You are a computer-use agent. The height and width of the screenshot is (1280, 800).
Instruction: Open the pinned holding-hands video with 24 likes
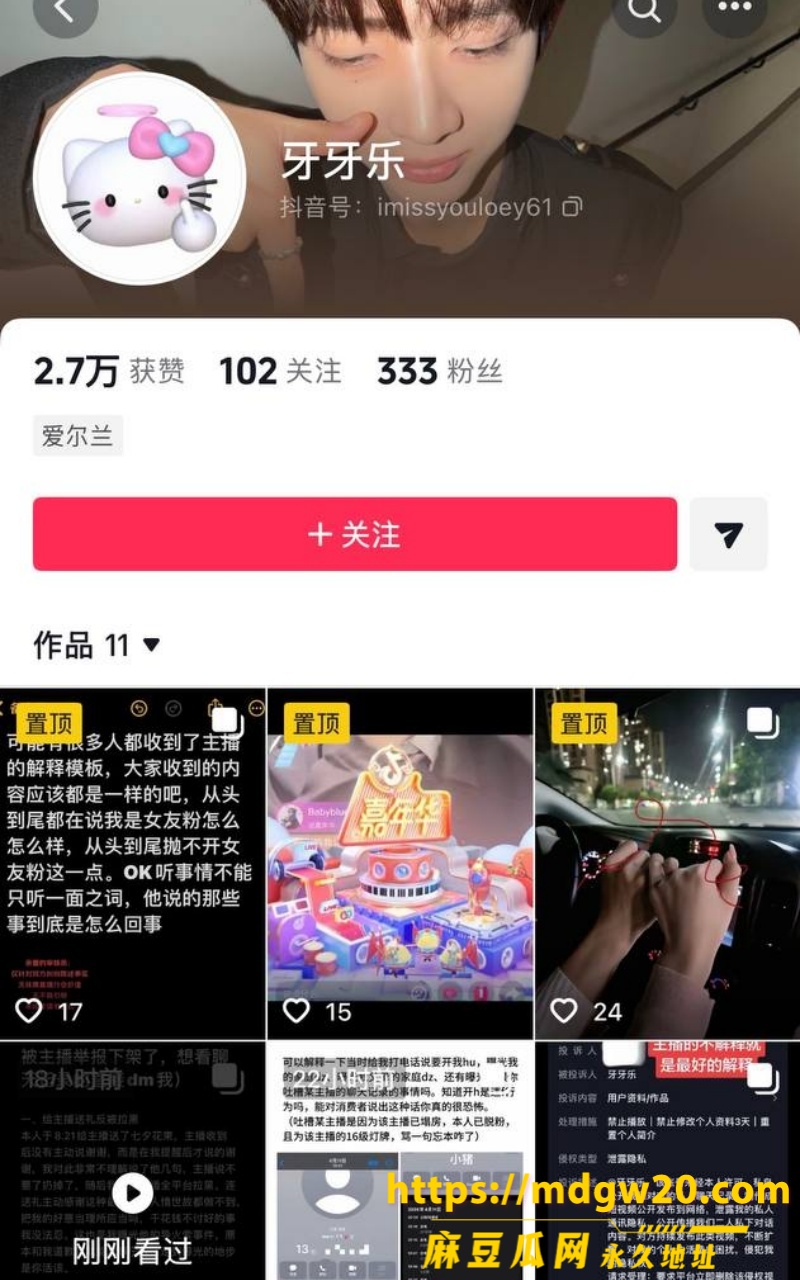(x=667, y=864)
